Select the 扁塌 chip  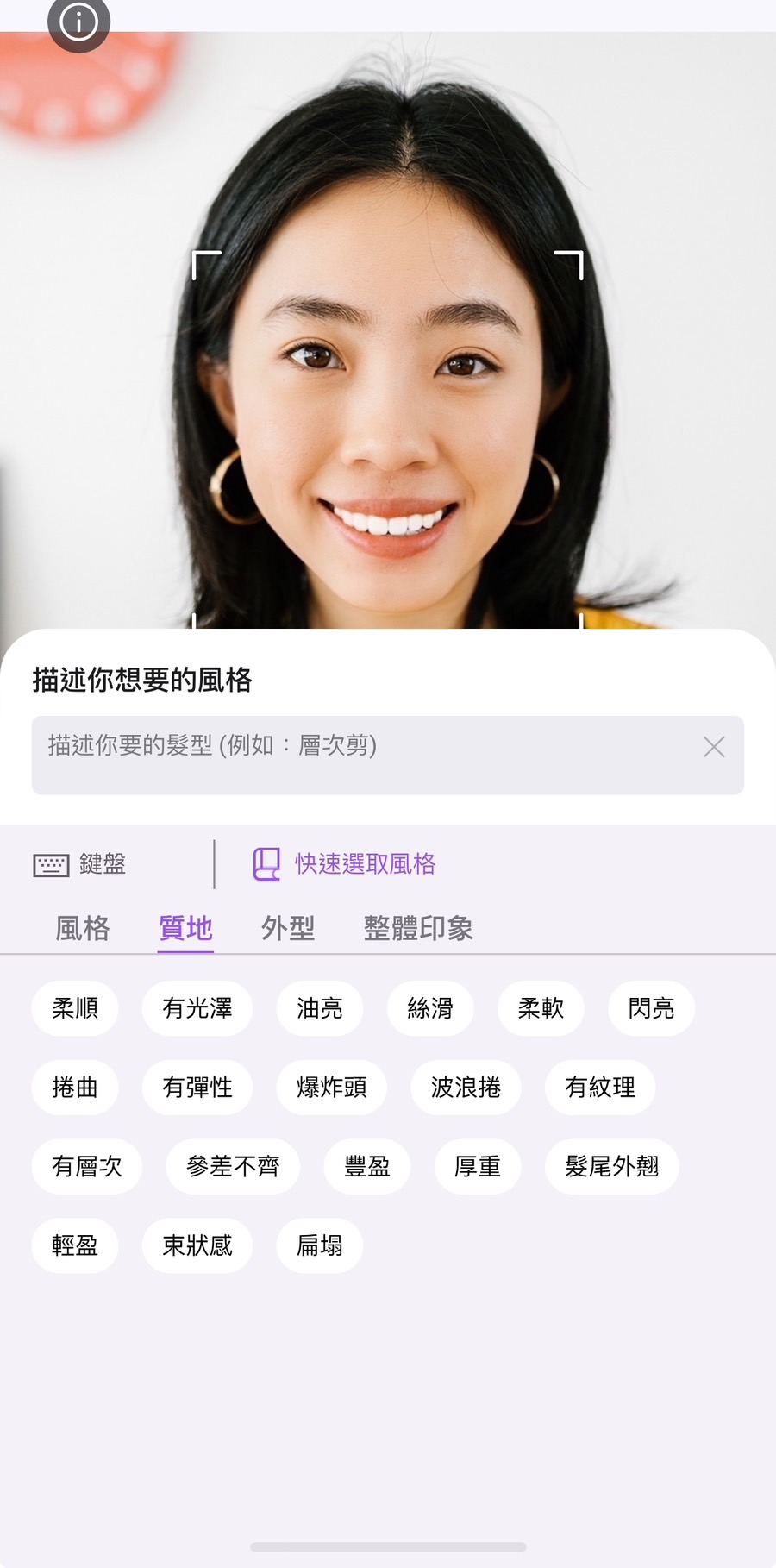(x=319, y=1246)
